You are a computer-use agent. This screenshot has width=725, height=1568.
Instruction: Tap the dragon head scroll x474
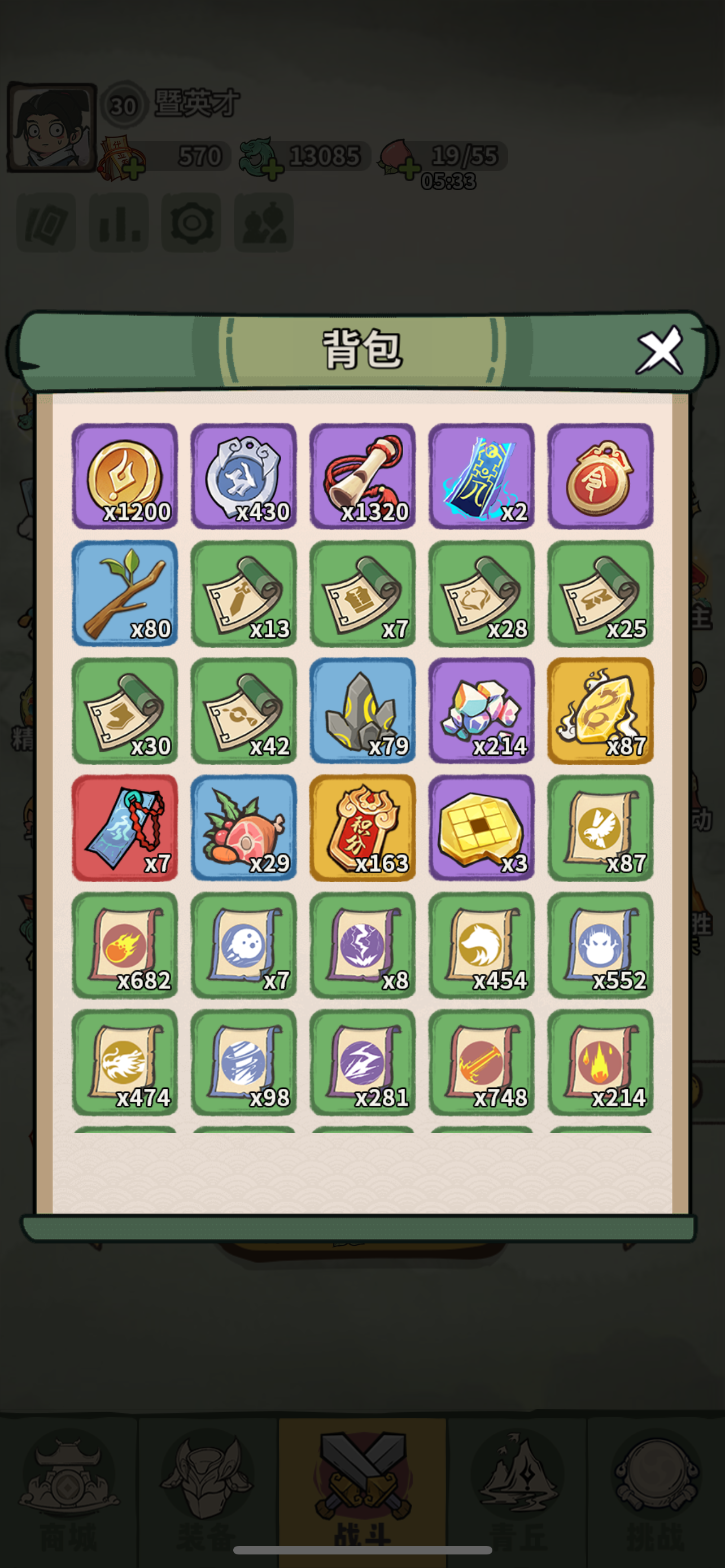click(125, 1062)
